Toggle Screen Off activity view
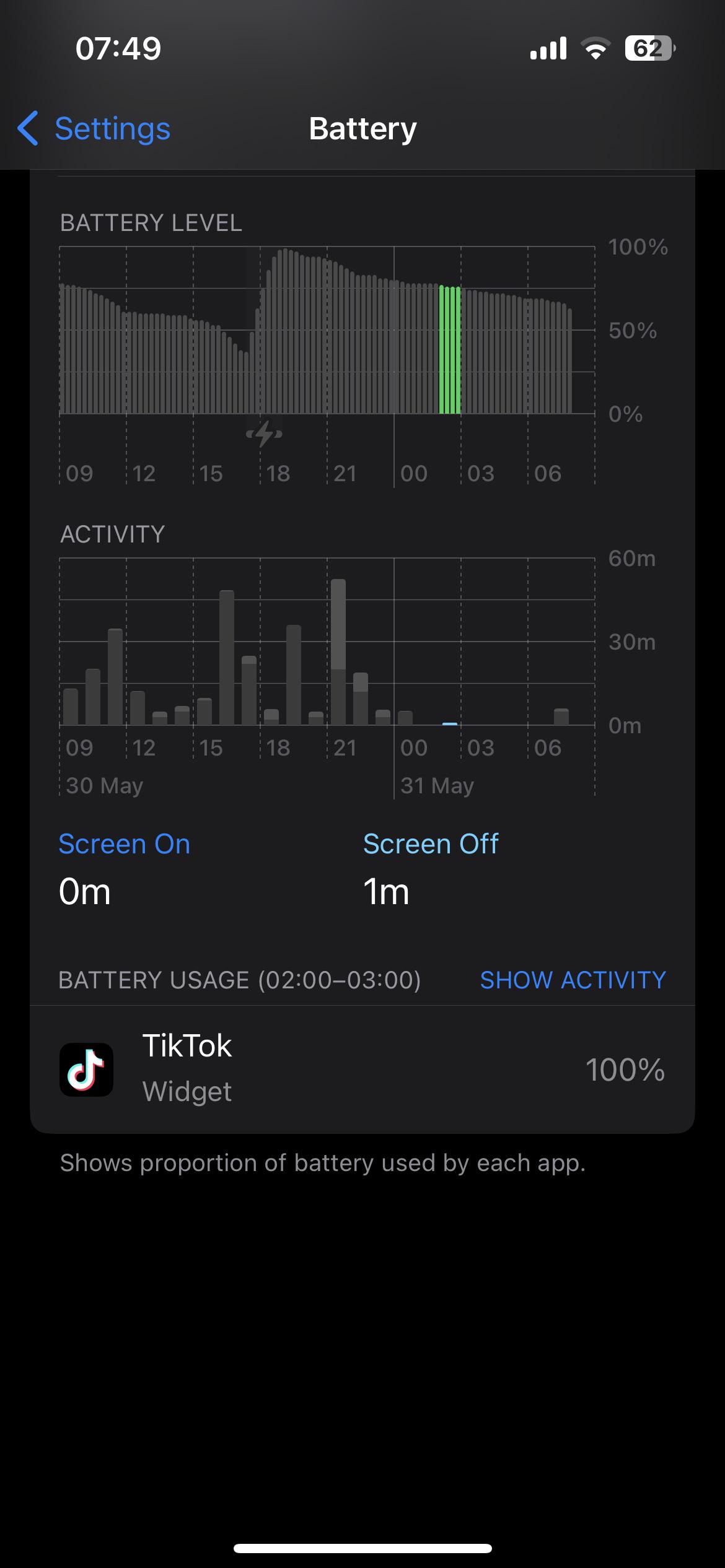The height and width of the screenshot is (1568, 725). [x=430, y=843]
